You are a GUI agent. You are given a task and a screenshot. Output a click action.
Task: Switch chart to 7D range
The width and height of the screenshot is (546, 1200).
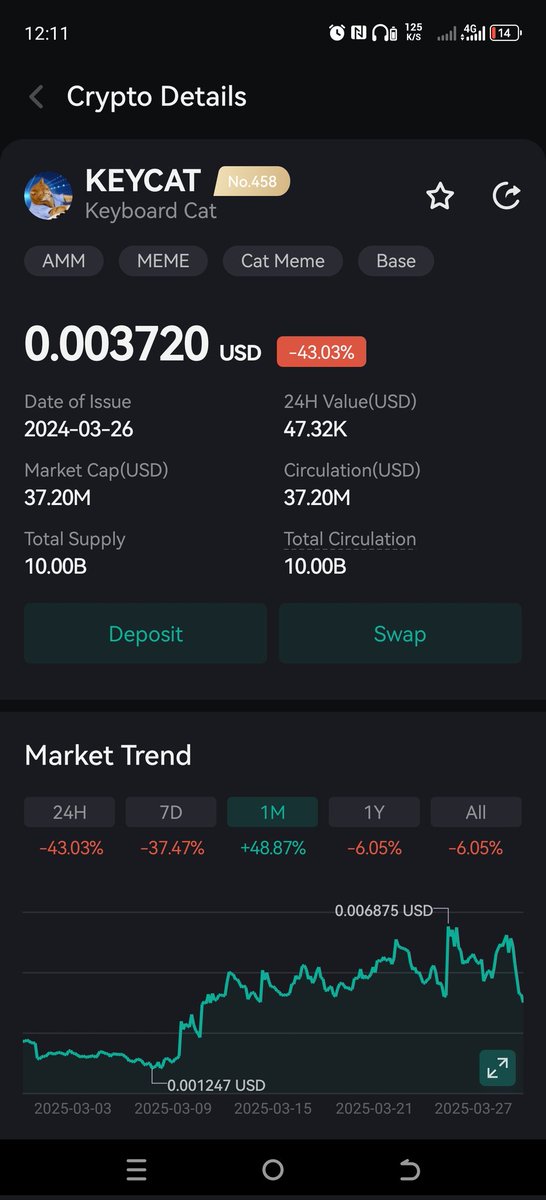click(x=172, y=812)
